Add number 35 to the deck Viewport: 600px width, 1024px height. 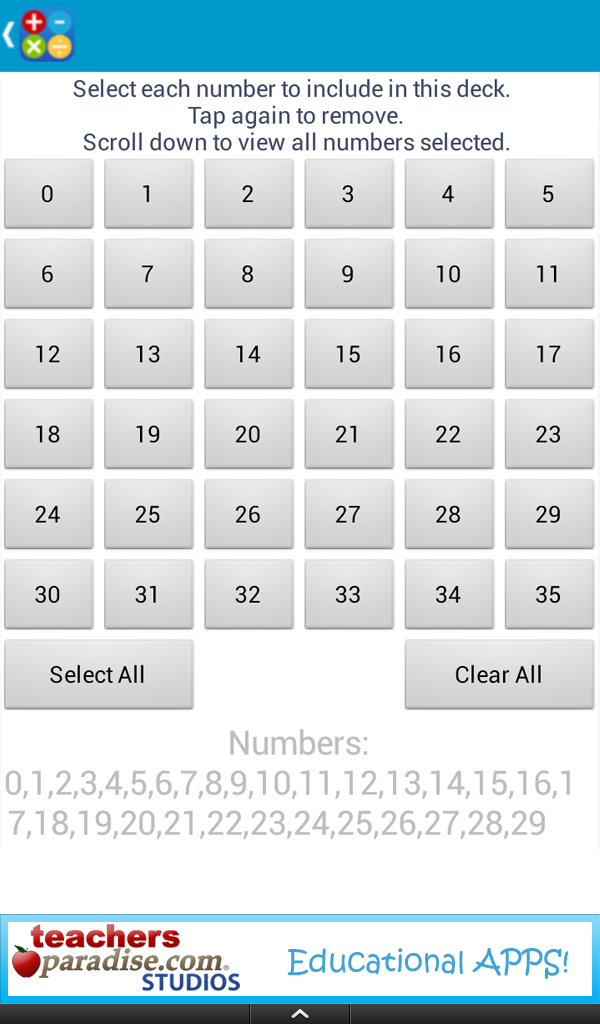(548, 594)
